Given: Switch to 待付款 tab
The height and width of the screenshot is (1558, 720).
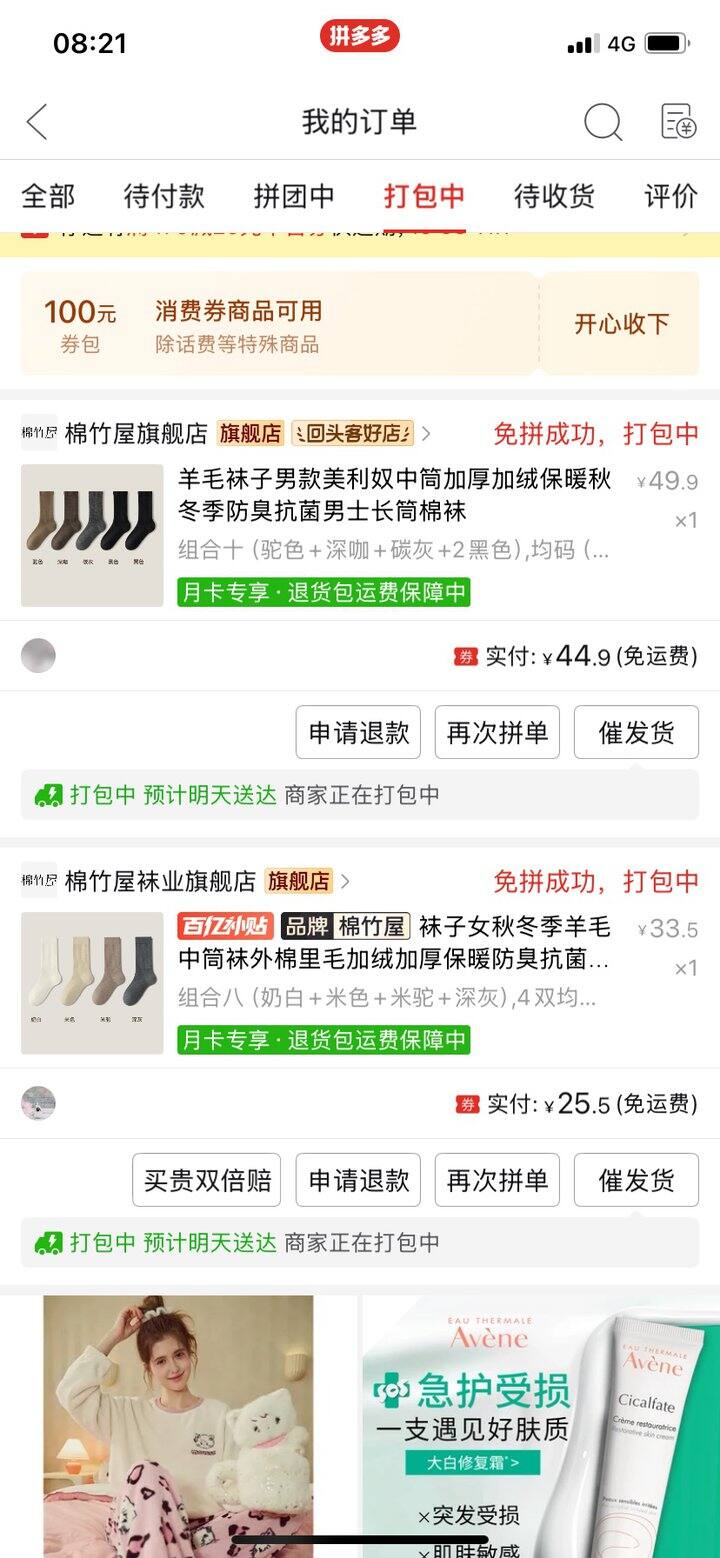Looking at the screenshot, I should pyautogui.click(x=164, y=196).
